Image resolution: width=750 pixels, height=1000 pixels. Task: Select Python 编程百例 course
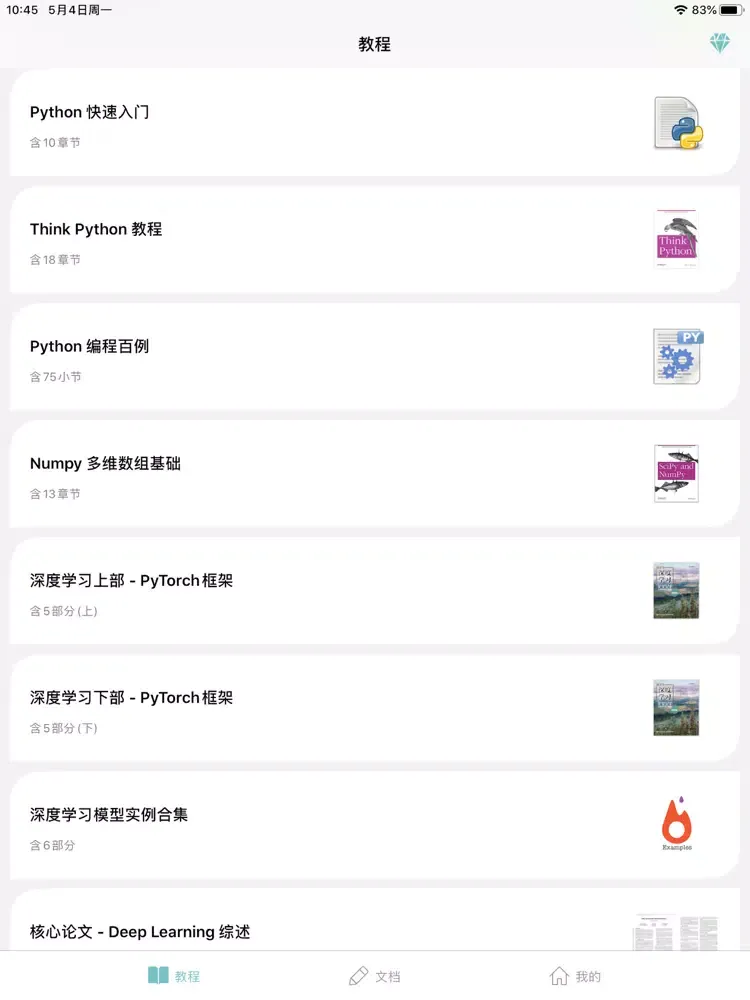click(x=374, y=357)
